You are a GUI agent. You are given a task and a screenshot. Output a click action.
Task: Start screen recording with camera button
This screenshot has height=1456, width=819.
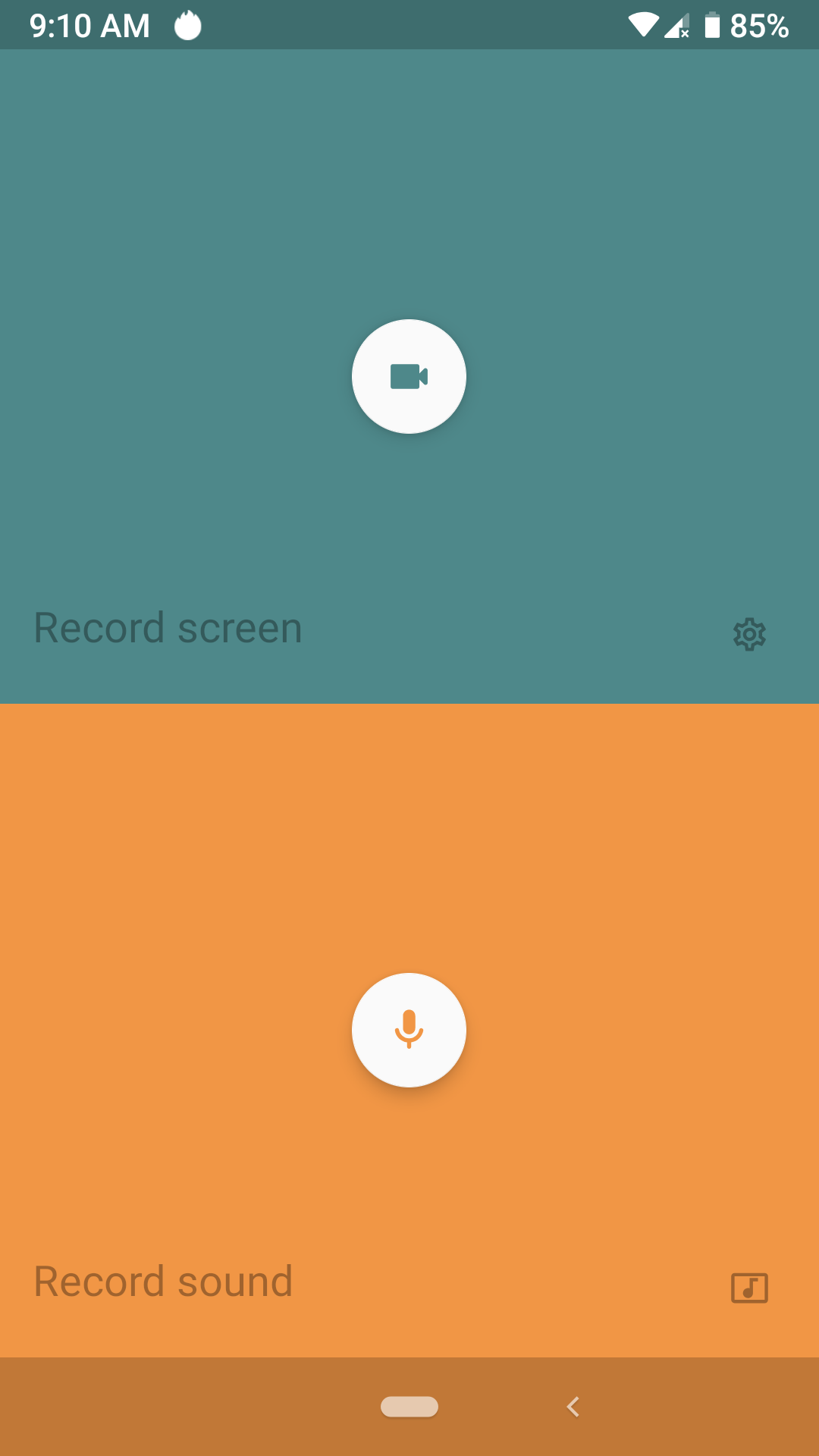409,376
